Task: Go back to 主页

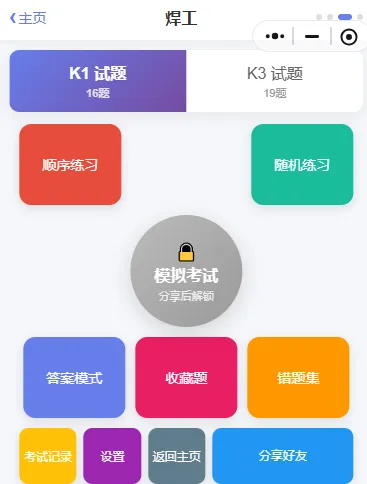Action: pos(28,18)
